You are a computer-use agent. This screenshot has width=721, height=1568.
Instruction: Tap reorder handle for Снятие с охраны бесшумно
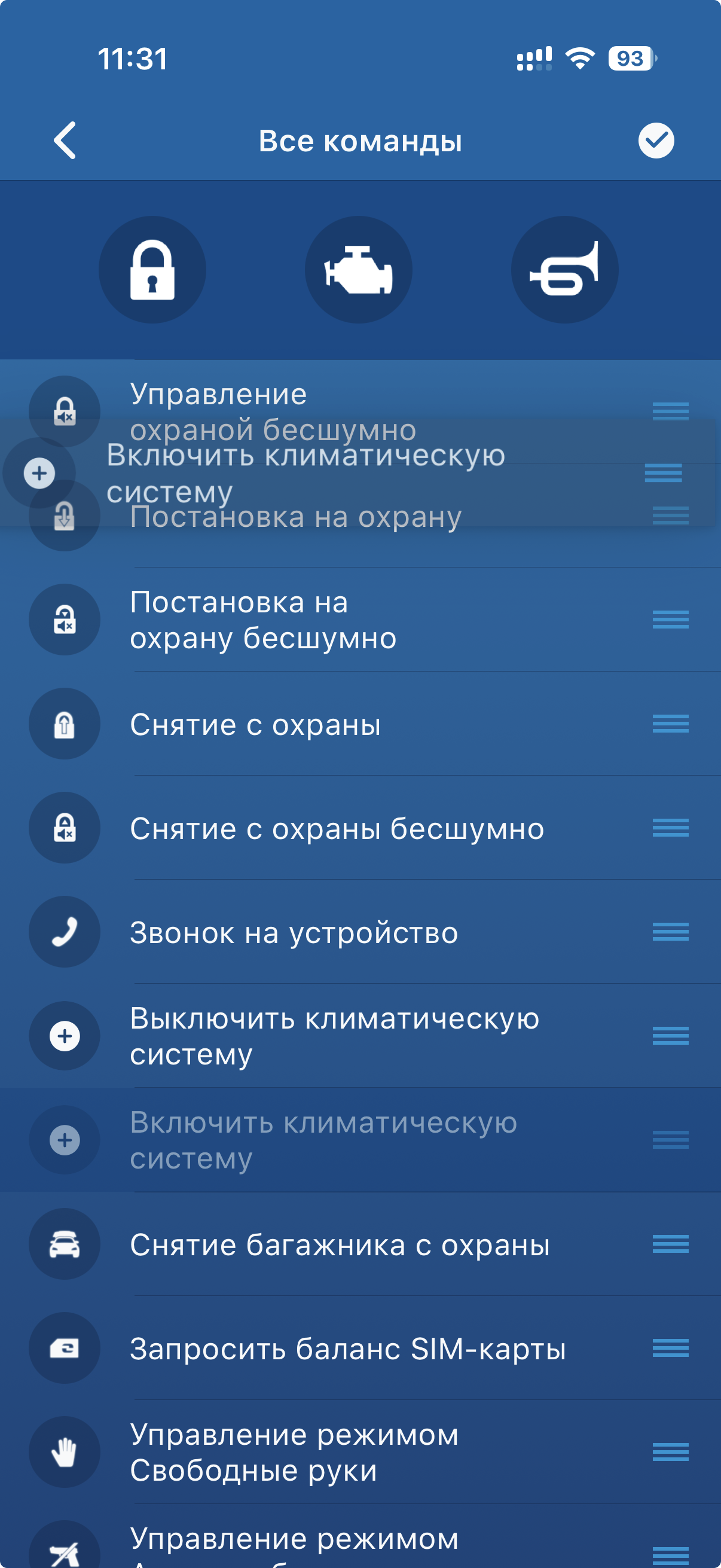(671, 828)
